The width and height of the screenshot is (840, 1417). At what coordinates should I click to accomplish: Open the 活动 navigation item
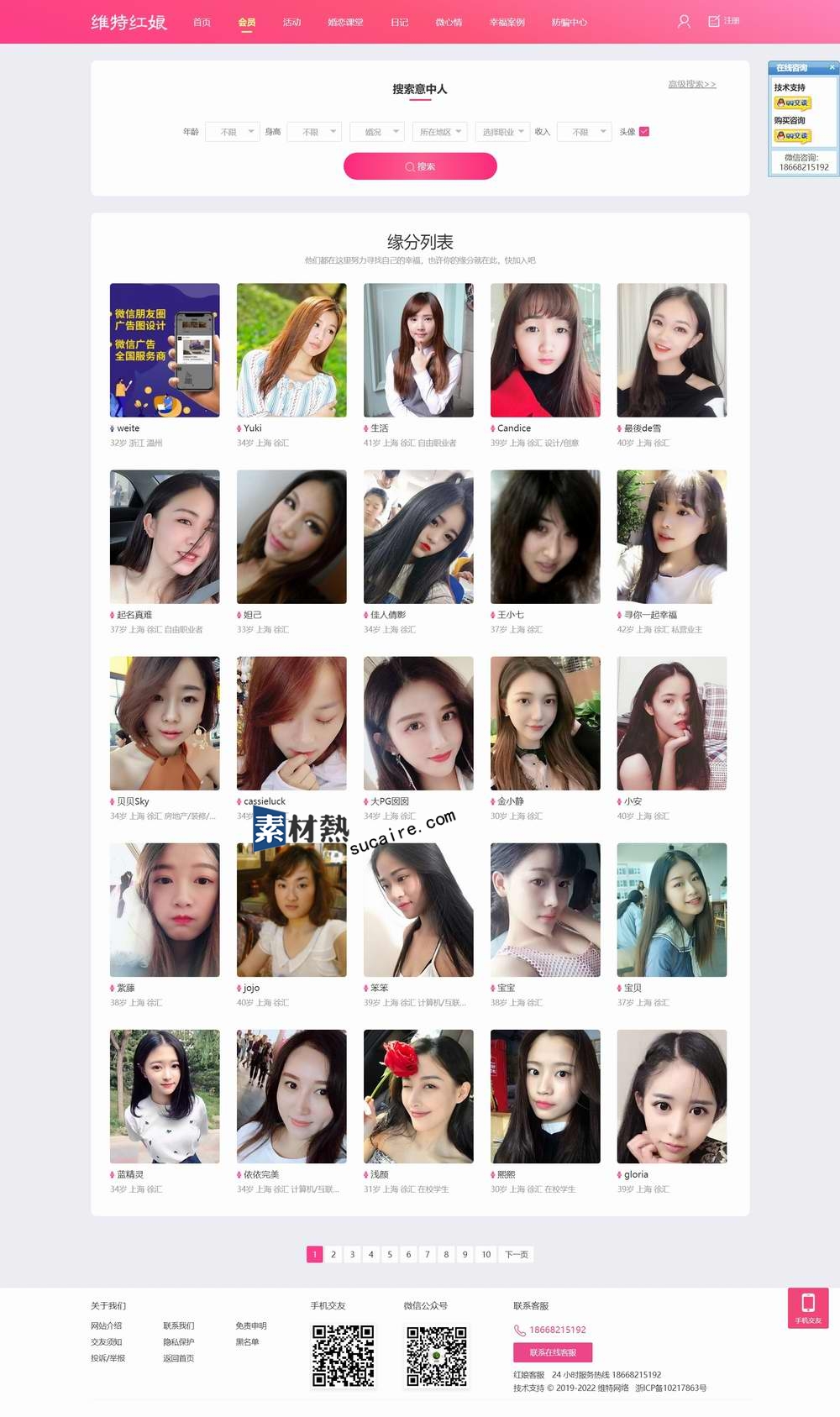(x=291, y=22)
